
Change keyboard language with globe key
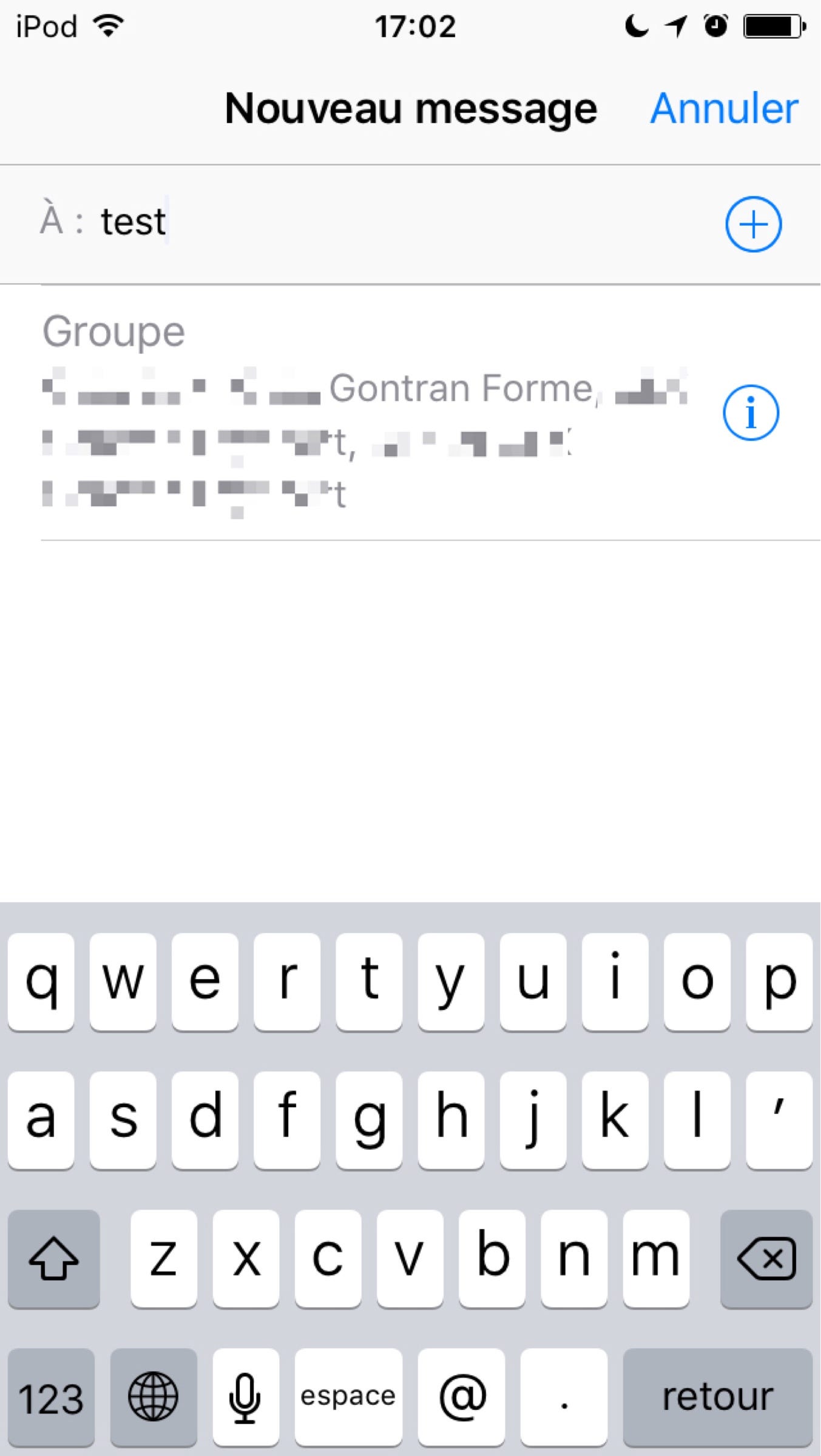coord(154,1397)
